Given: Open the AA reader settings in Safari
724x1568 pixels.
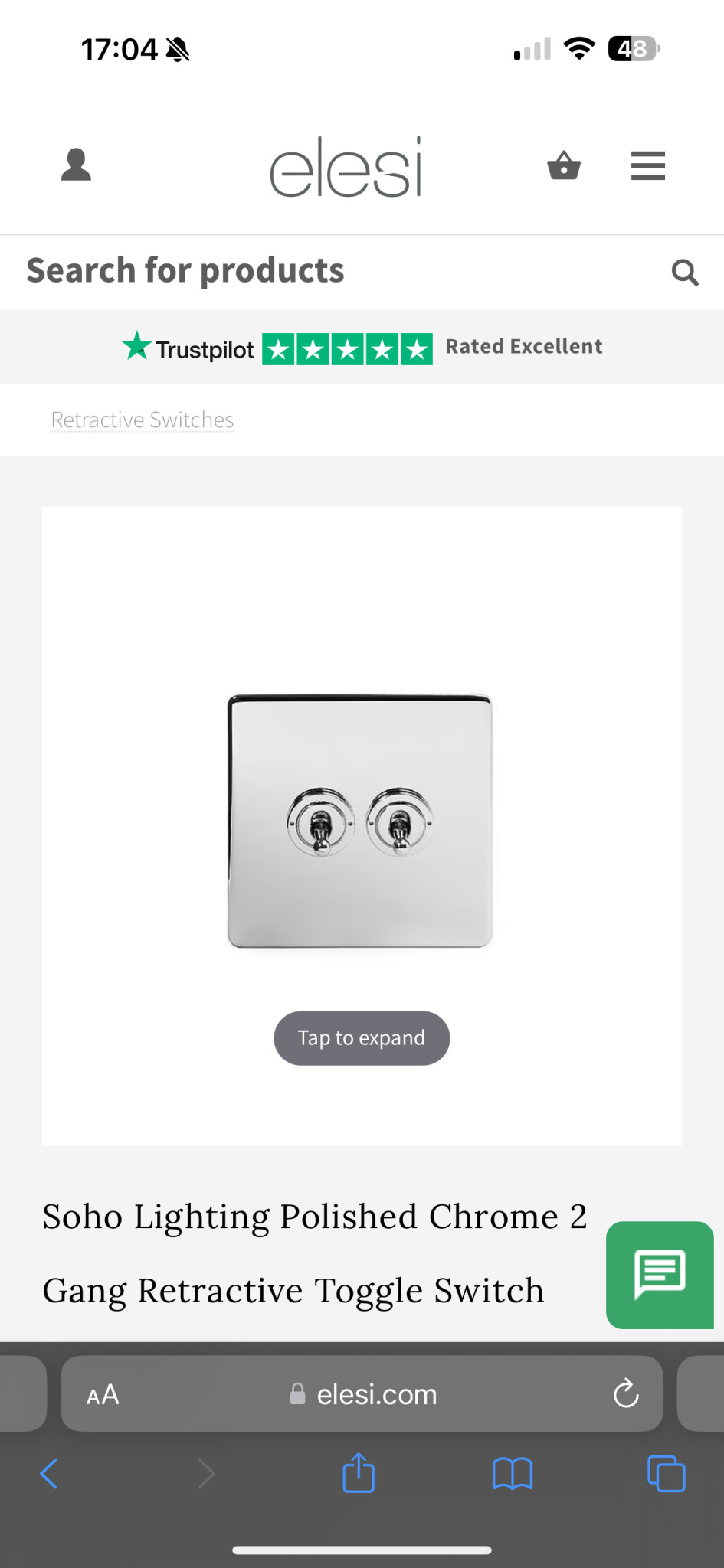Looking at the screenshot, I should tap(103, 1394).
